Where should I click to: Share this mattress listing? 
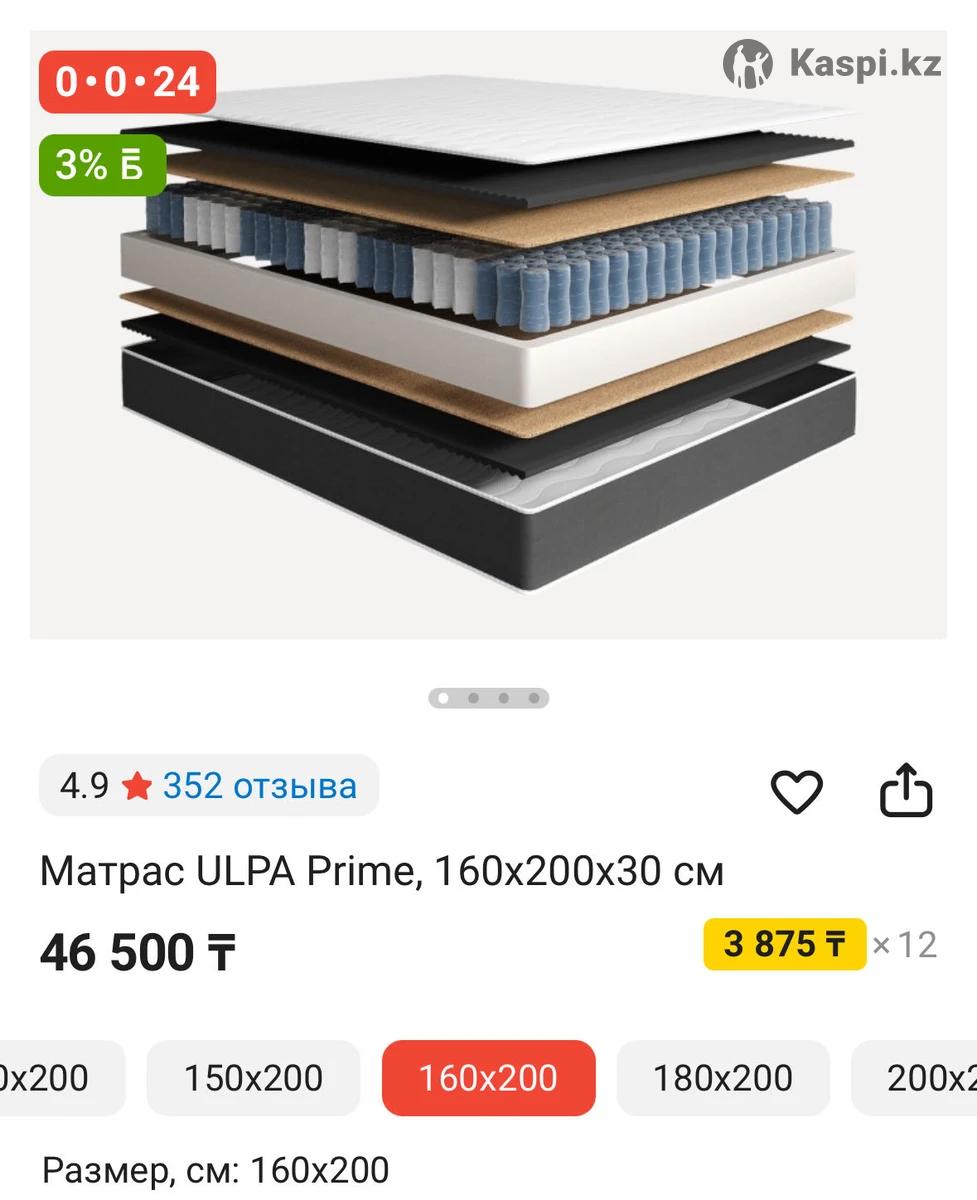(906, 791)
